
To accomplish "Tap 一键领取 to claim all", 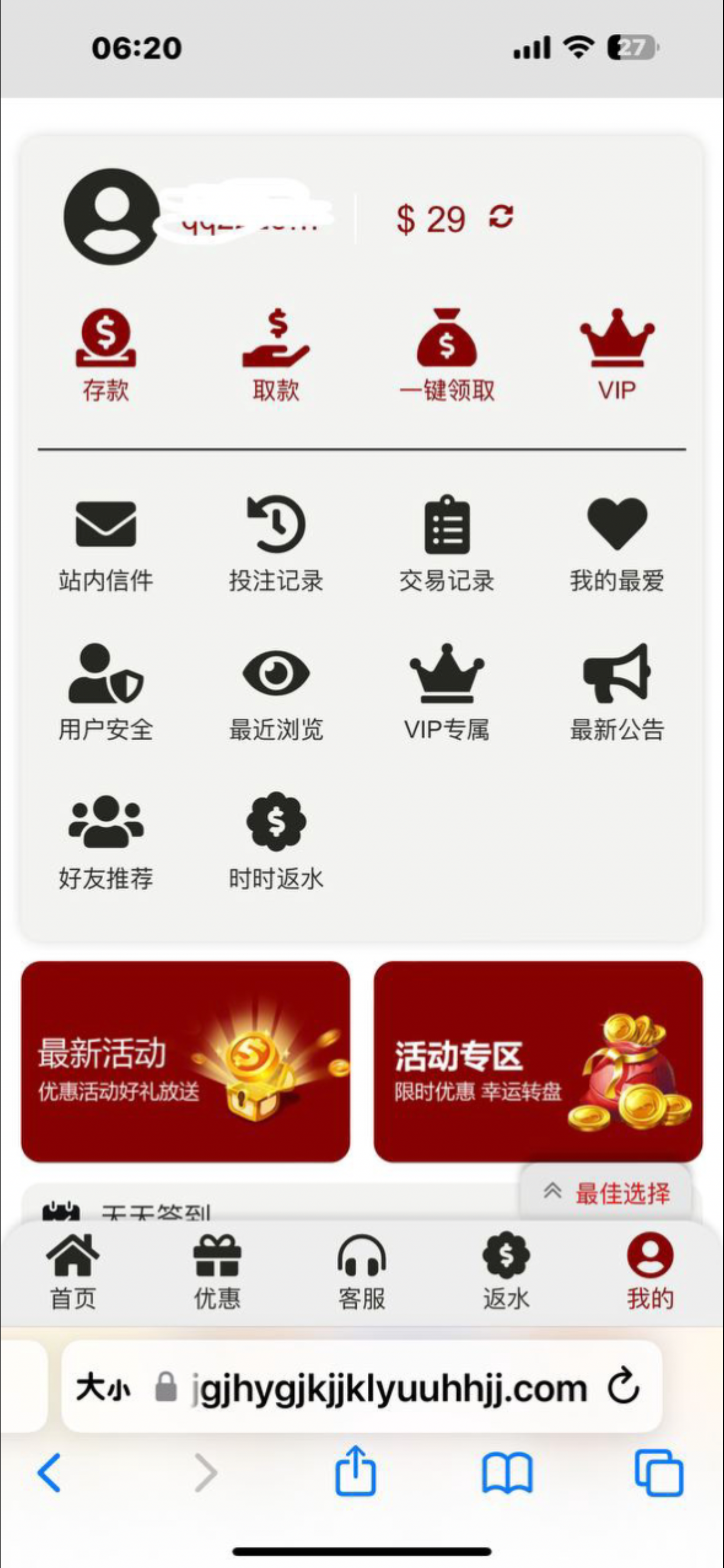I will point(447,354).
